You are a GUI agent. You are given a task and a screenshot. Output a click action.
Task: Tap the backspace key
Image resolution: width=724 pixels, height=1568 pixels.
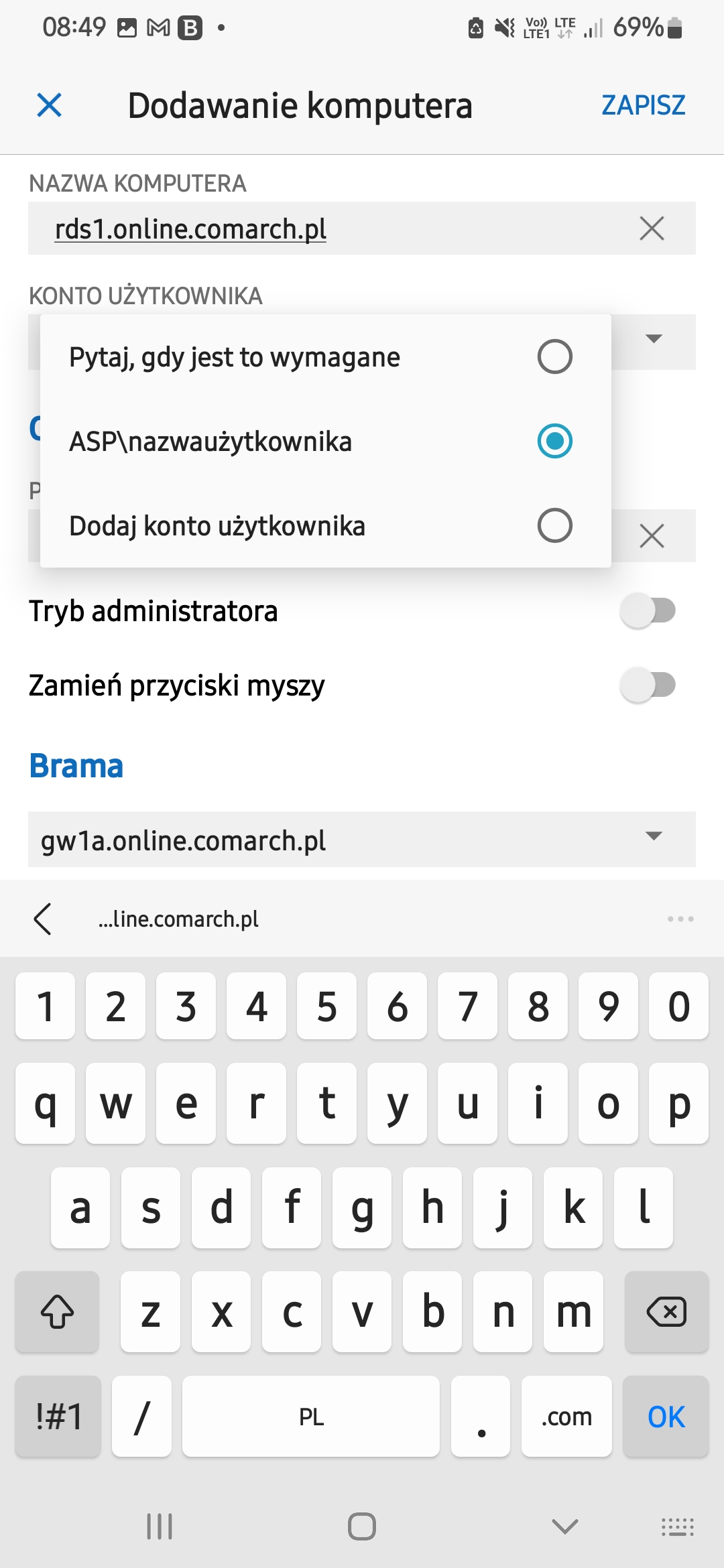coord(666,1311)
